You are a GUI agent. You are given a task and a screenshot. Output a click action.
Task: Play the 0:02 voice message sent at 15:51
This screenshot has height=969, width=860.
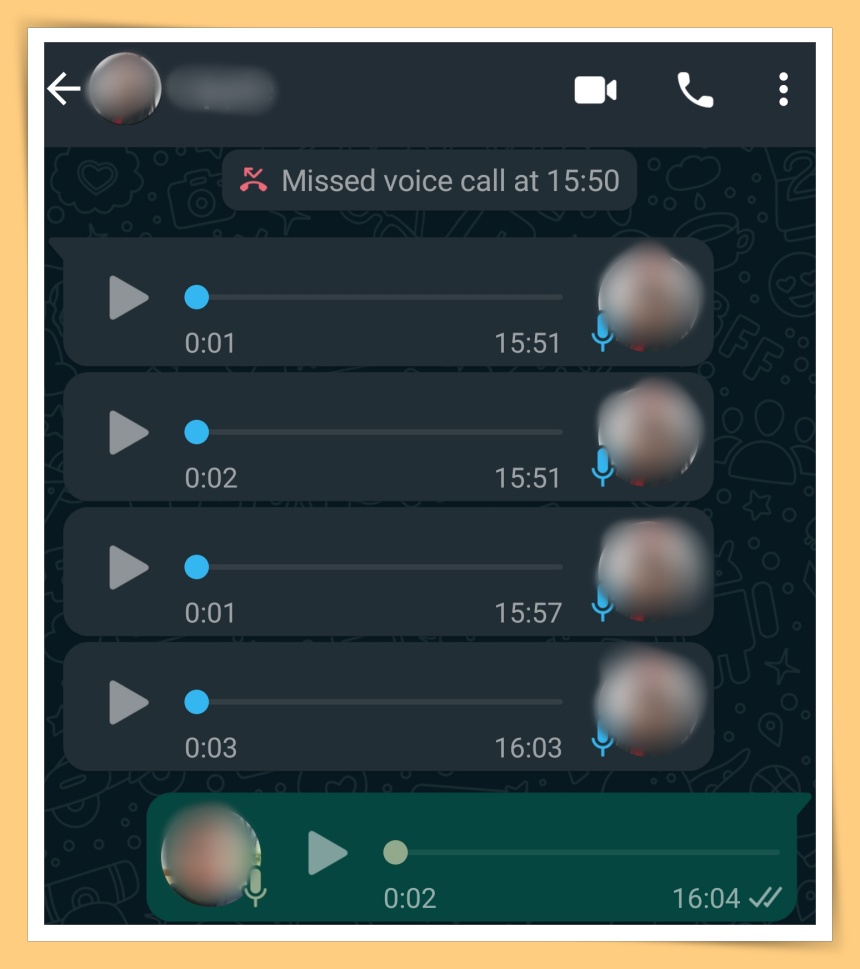128,433
